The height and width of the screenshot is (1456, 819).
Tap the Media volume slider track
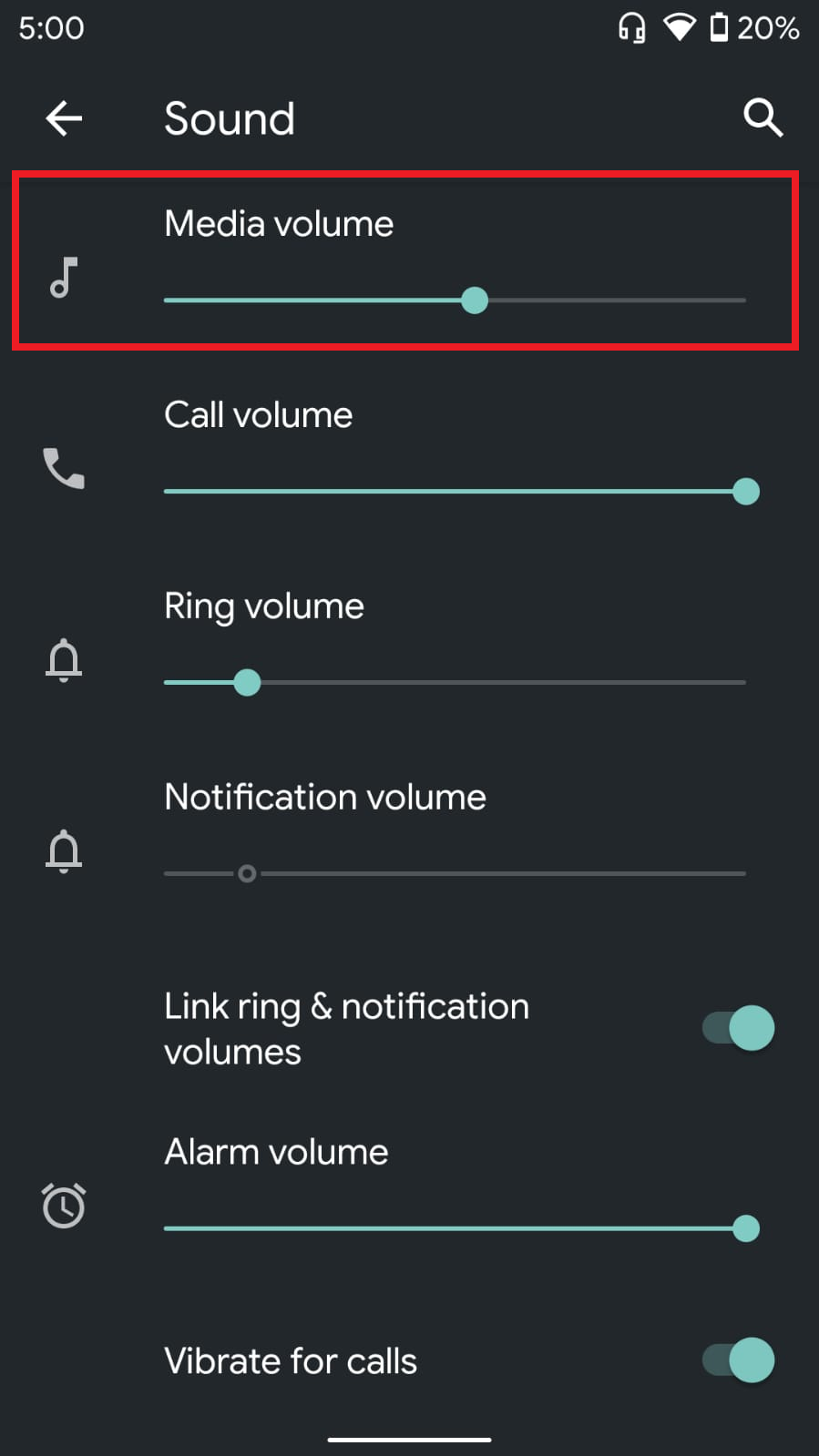click(455, 300)
